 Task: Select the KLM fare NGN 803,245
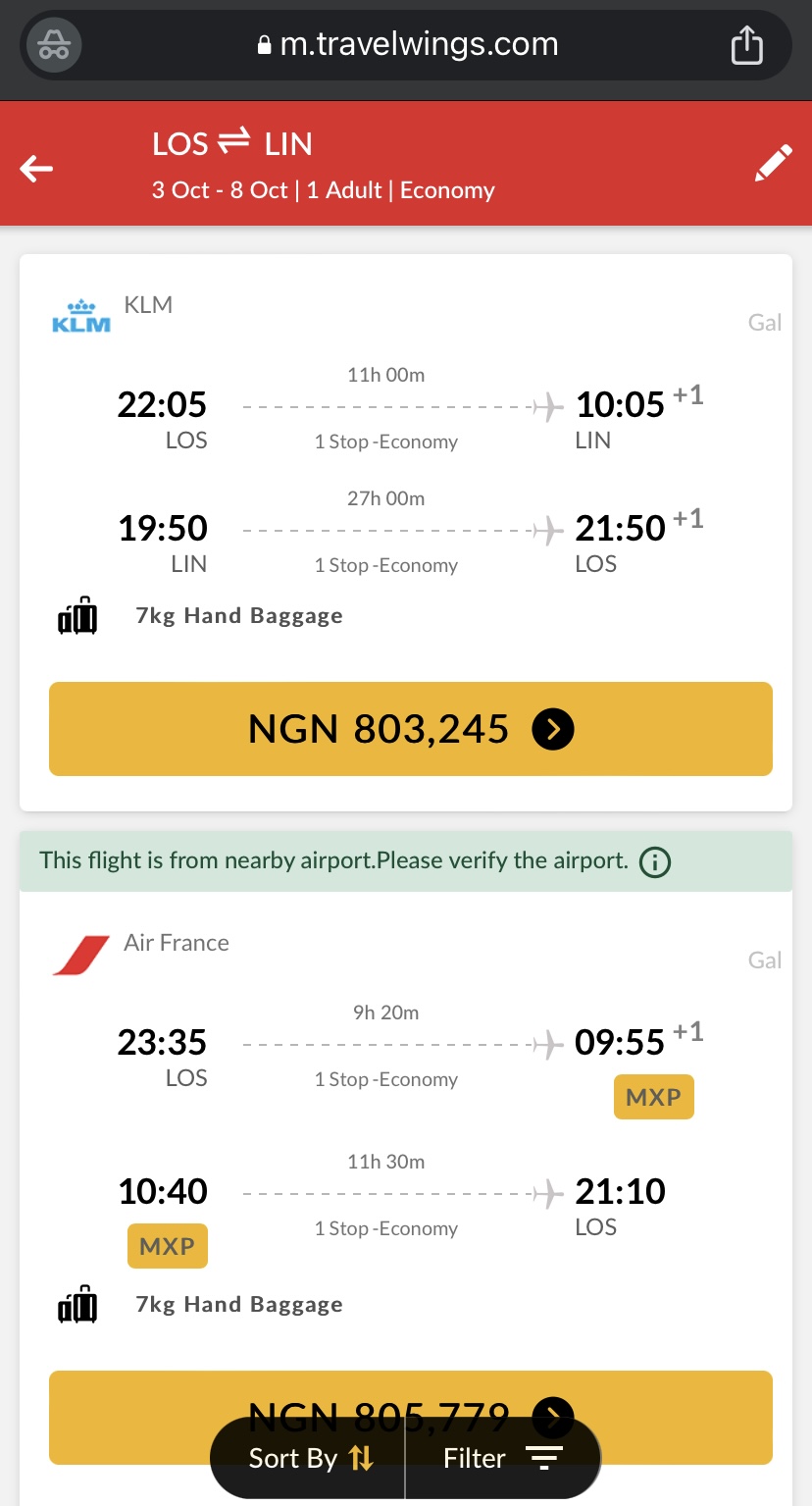pos(411,729)
